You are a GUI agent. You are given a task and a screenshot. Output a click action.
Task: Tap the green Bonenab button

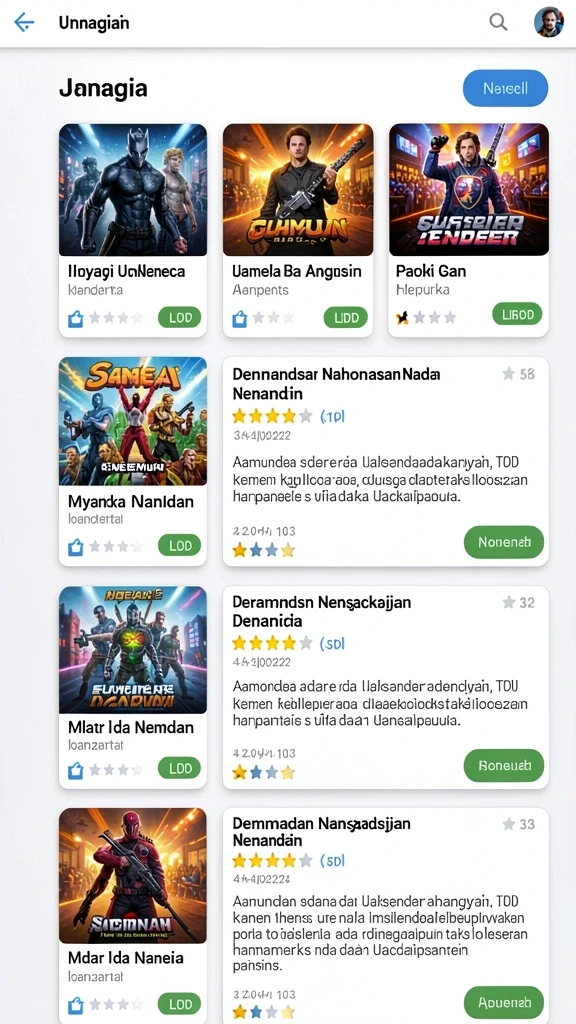504,765
